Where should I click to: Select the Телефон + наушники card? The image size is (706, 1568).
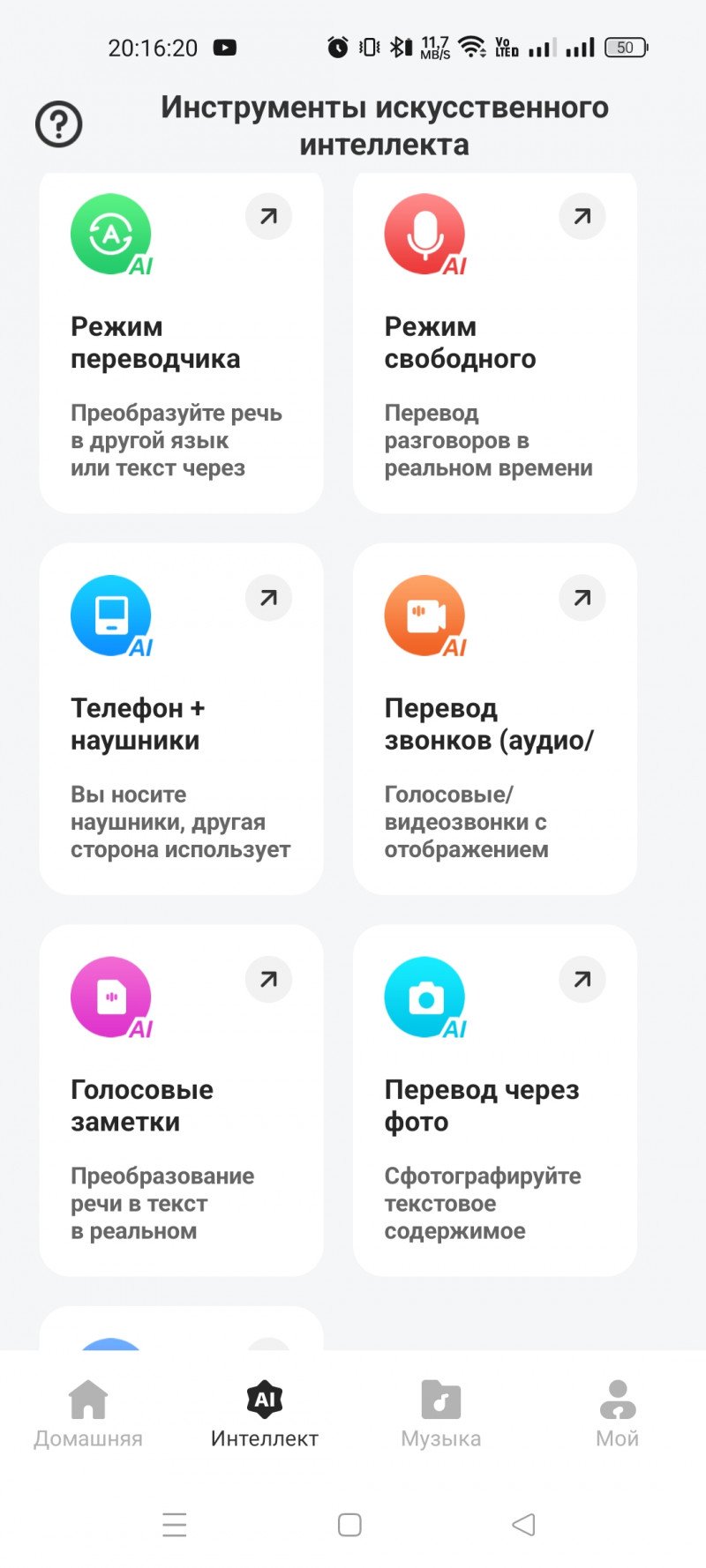(x=181, y=719)
